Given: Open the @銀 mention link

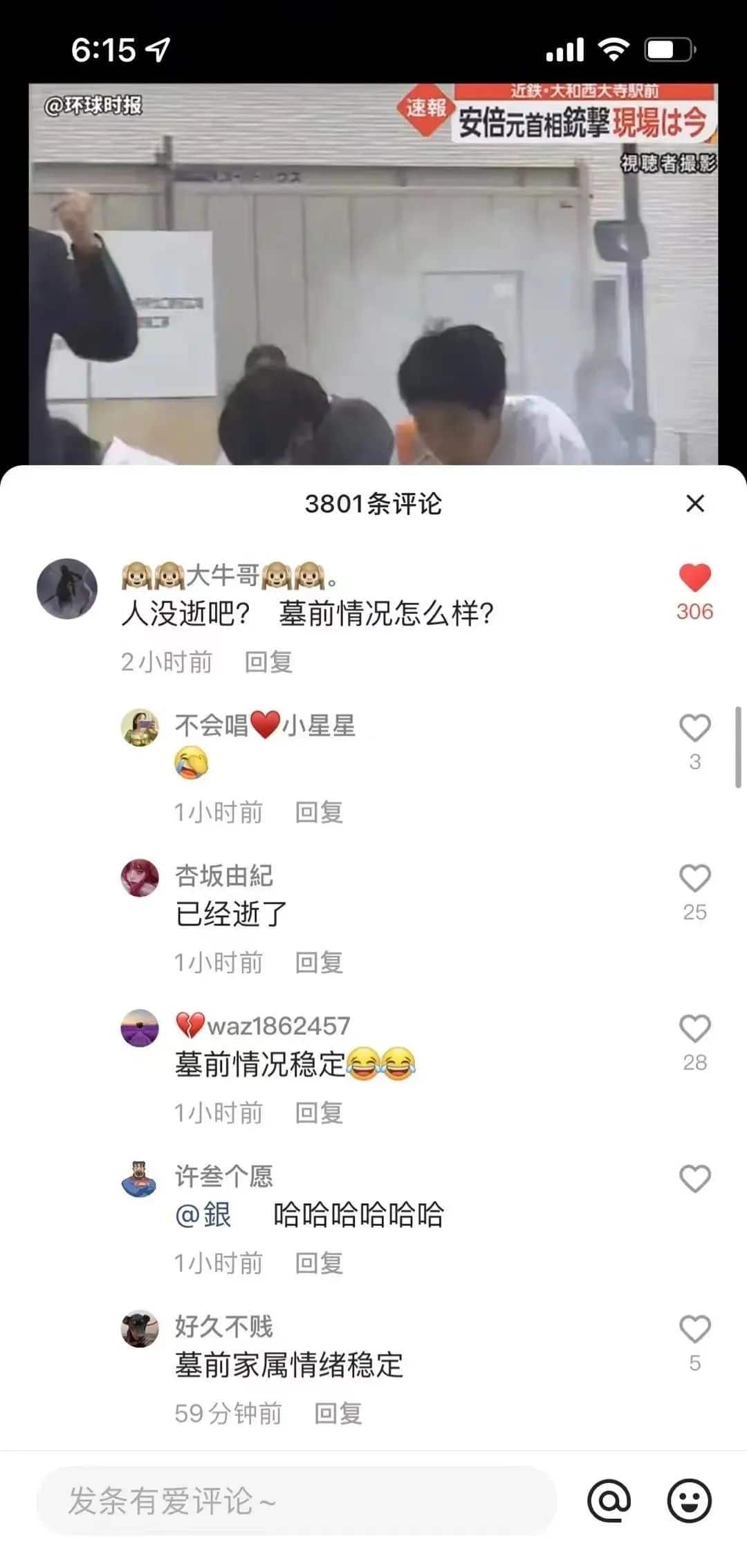Looking at the screenshot, I should [203, 1215].
